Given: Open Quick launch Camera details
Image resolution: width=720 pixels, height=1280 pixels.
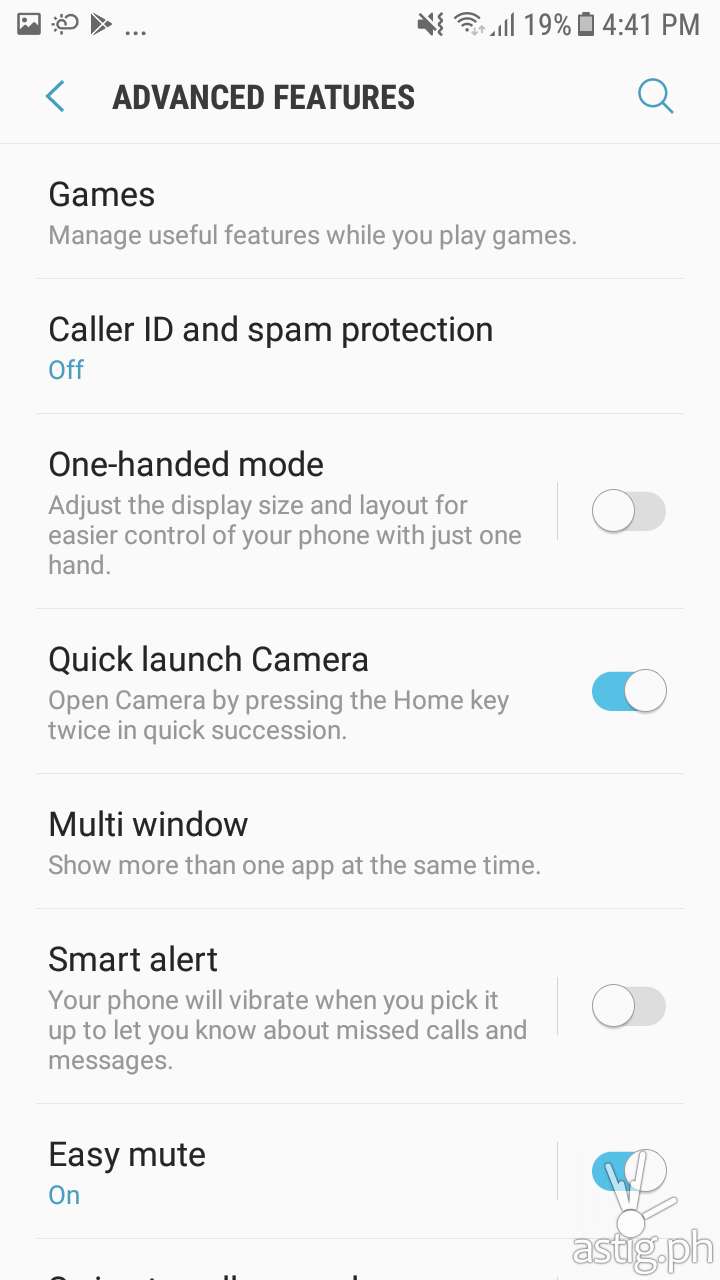Looking at the screenshot, I should [290, 692].
